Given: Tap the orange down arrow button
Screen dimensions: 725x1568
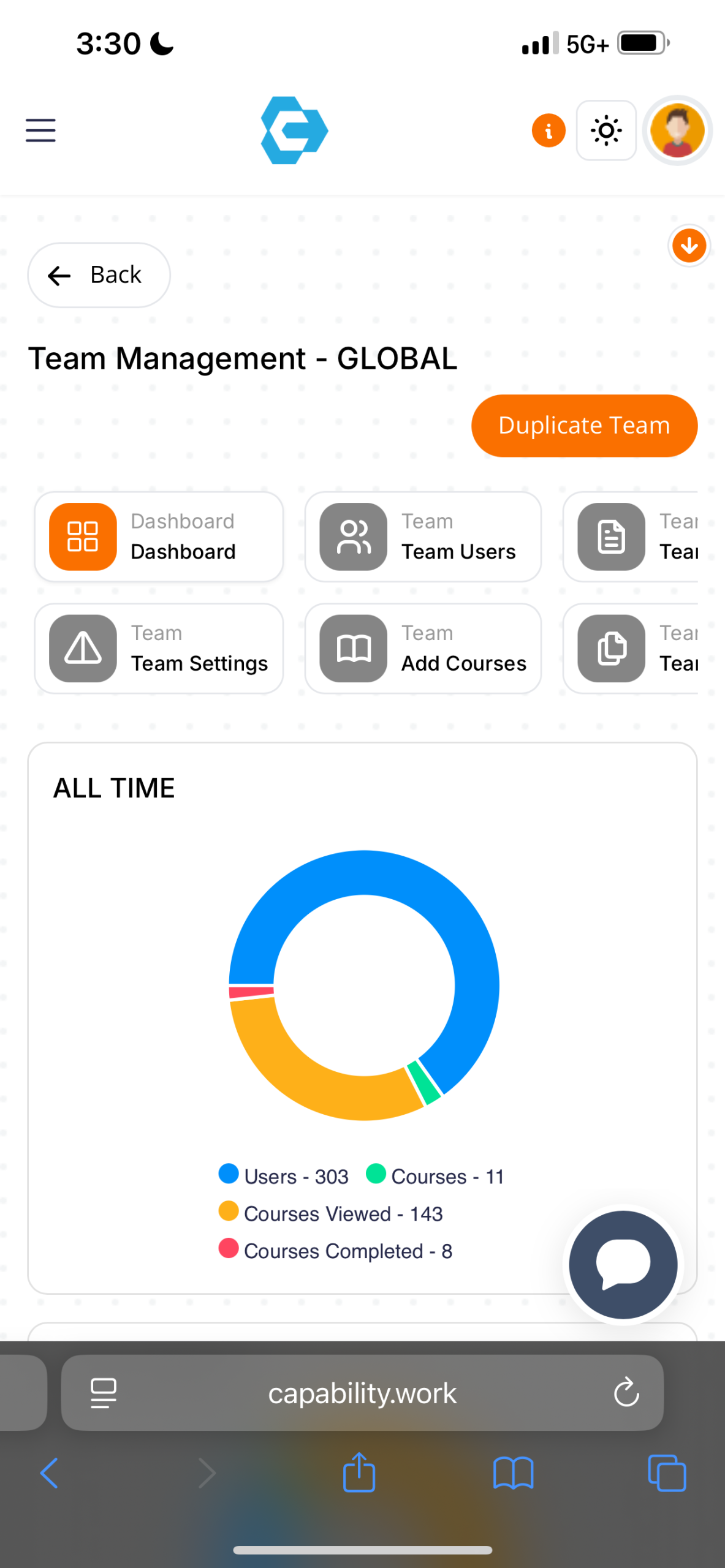Looking at the screenshot, I should coord(689,246).
